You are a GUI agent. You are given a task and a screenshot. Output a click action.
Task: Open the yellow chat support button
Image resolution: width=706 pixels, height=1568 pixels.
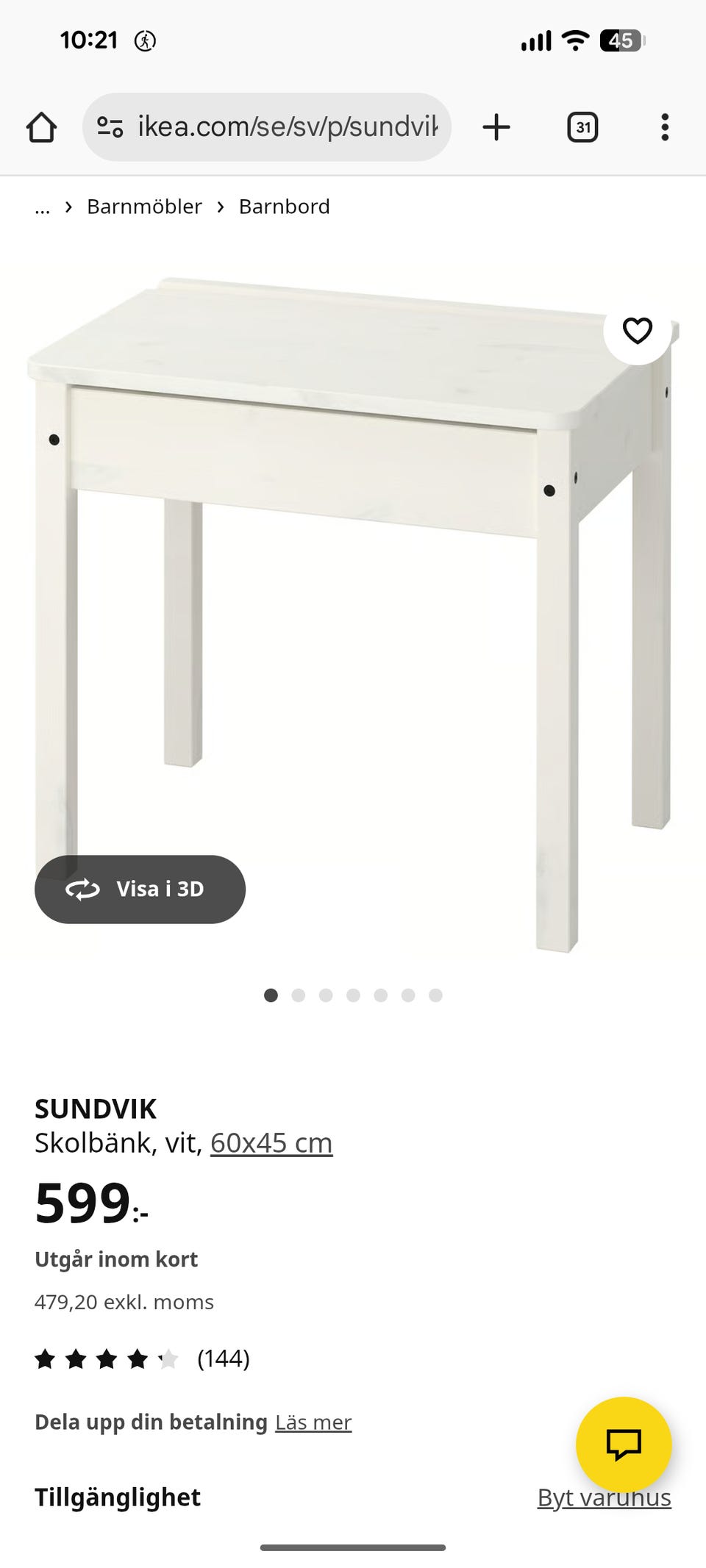[624, 1444]
